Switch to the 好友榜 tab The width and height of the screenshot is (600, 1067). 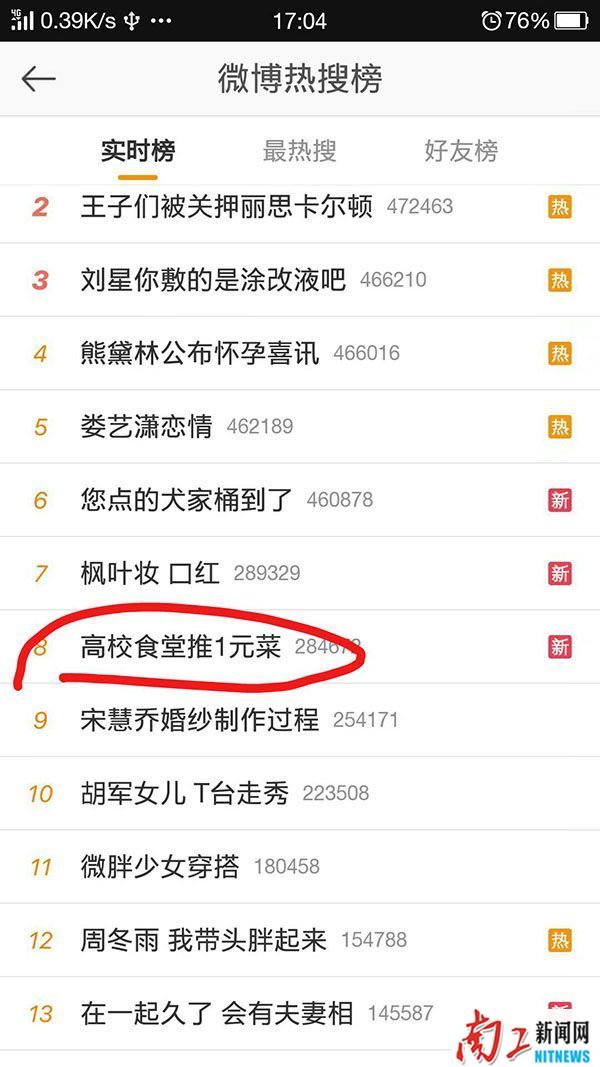pyautogui.click(x=460, y=151)
